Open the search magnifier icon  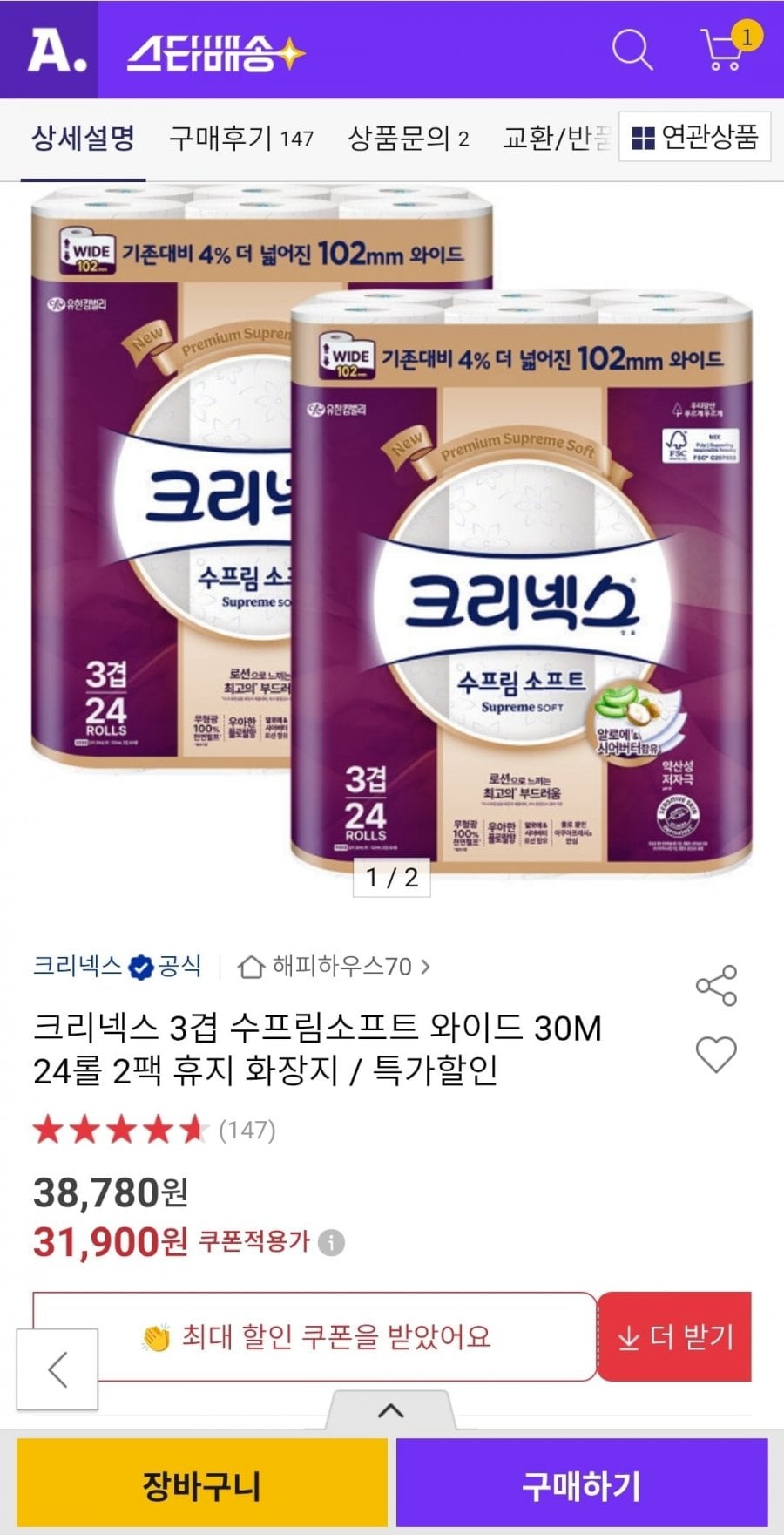pos(632,50)
